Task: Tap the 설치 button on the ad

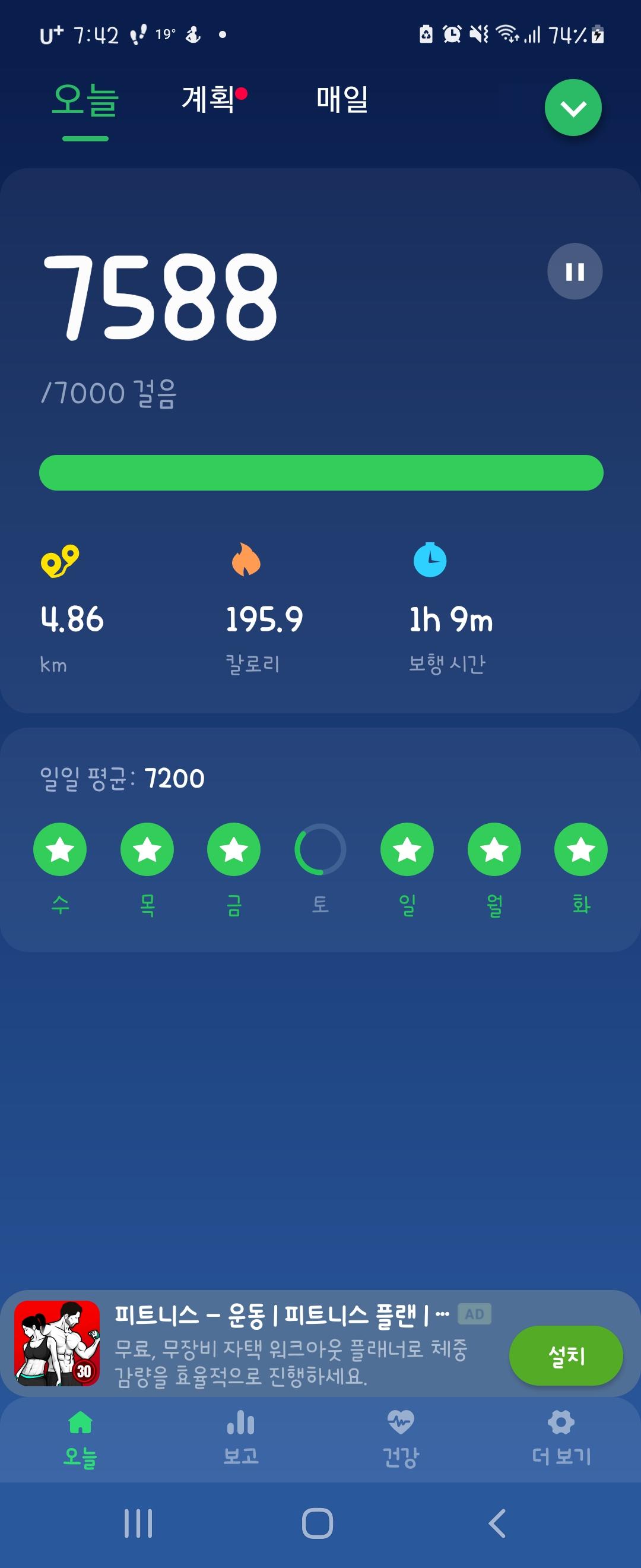Action: [566, 1355]
